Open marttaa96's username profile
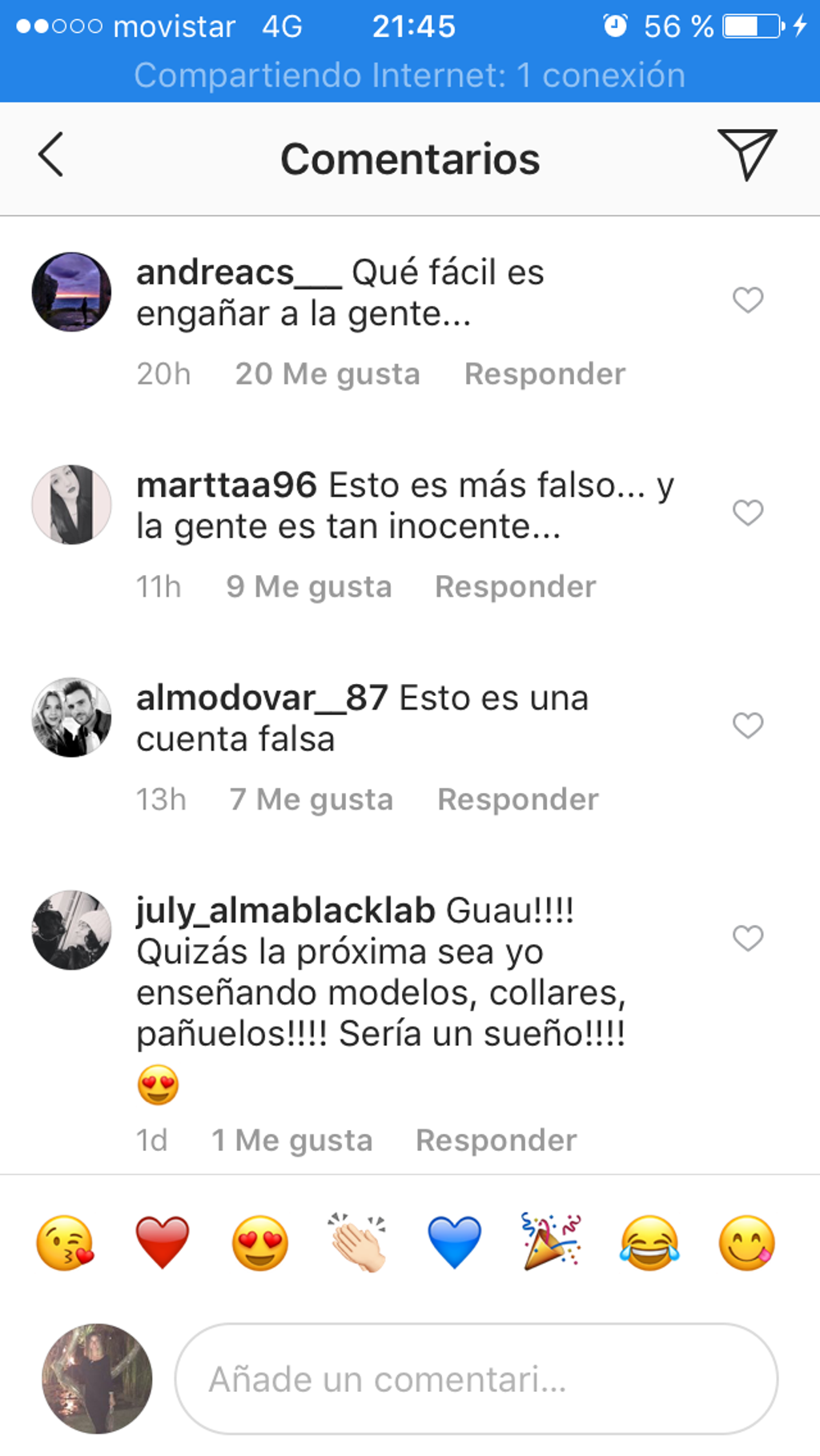 (x=227, y=485)
